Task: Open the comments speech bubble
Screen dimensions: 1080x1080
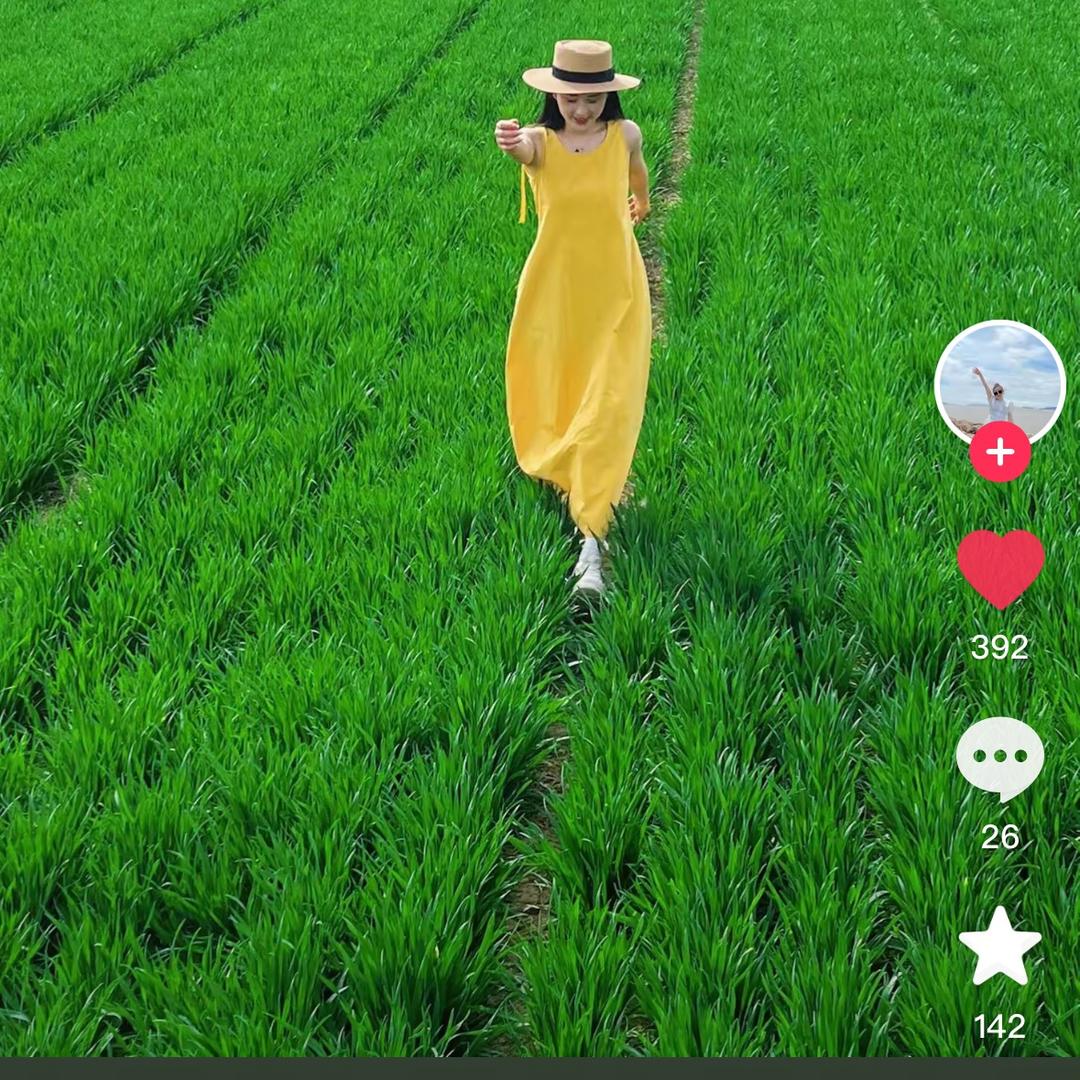Action: point(999,757)
